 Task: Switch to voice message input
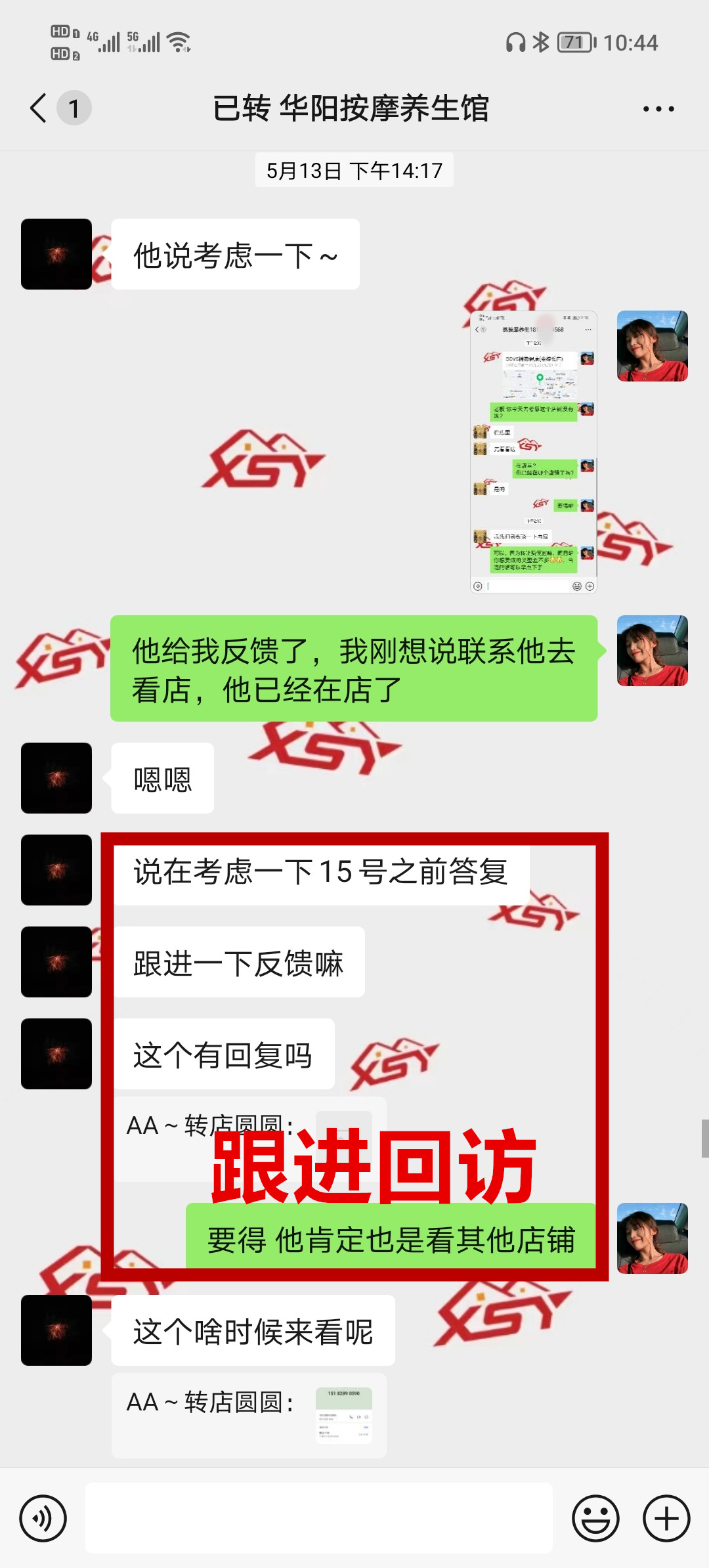(43, 1518)
